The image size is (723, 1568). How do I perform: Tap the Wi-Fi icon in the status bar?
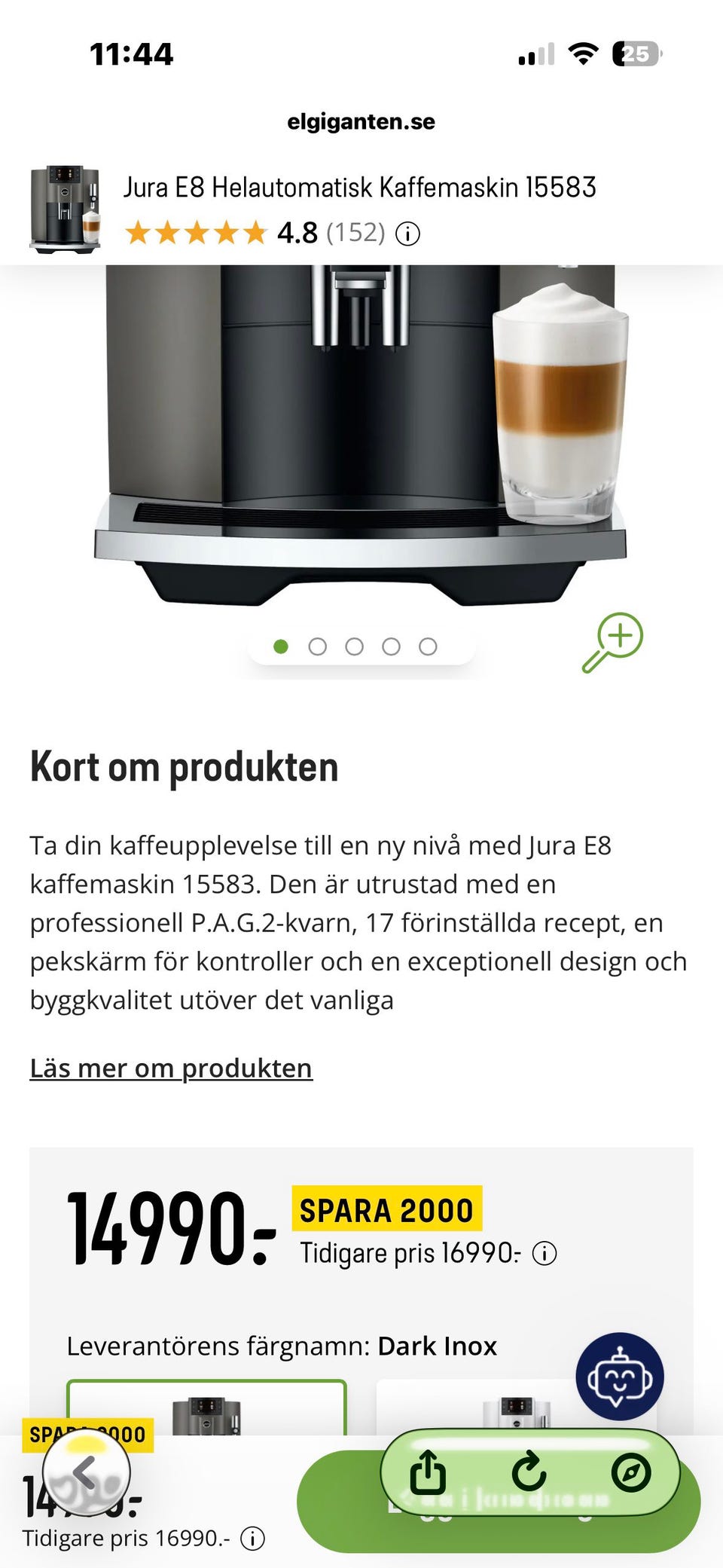click(x=584, y=53)
